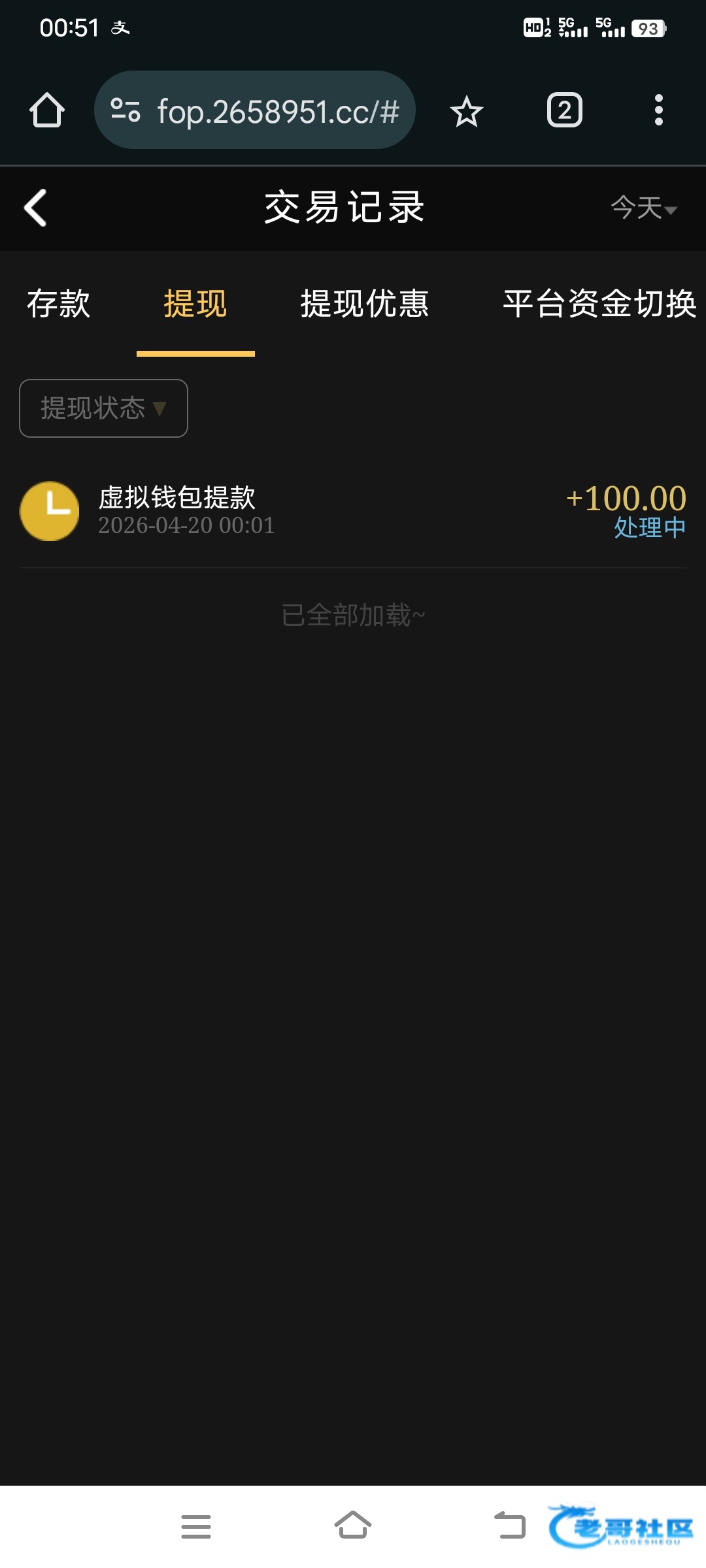
Task: Bookmark this page with the star
Action: [466, 111]
